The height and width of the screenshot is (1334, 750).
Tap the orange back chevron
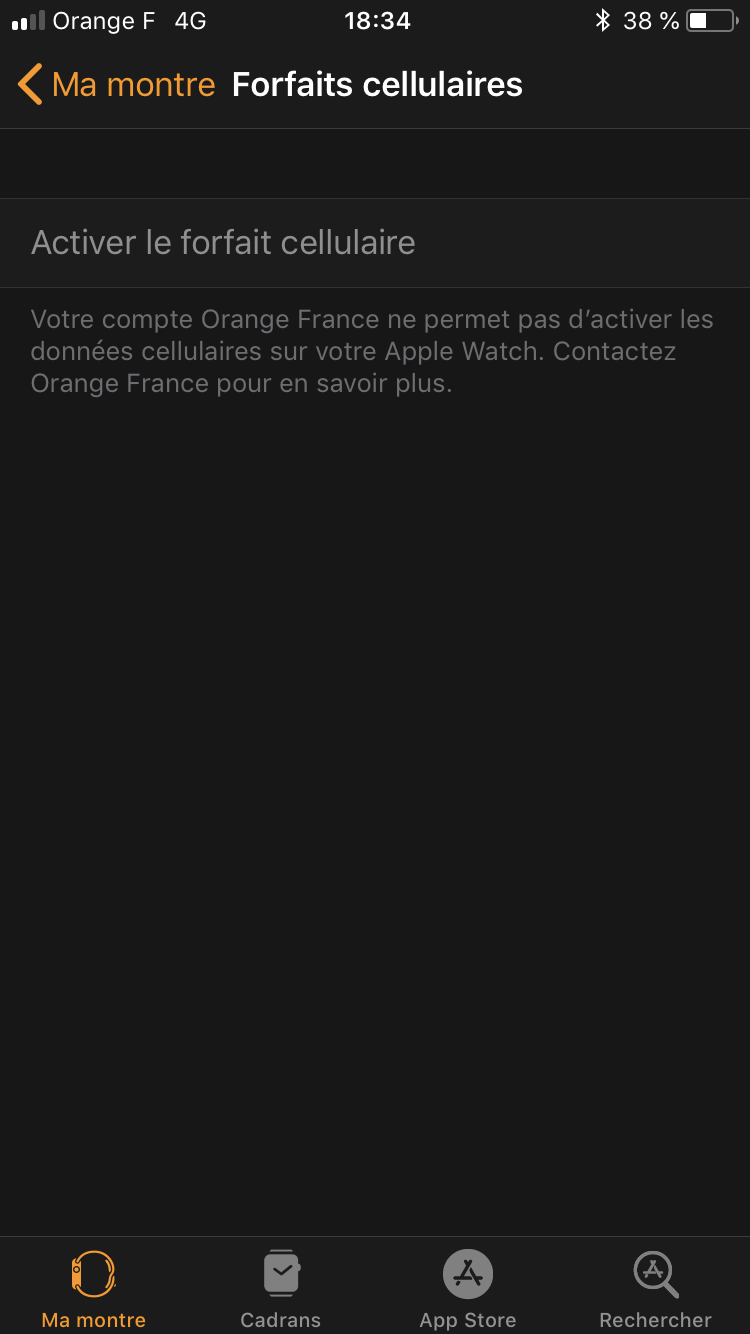29,84
